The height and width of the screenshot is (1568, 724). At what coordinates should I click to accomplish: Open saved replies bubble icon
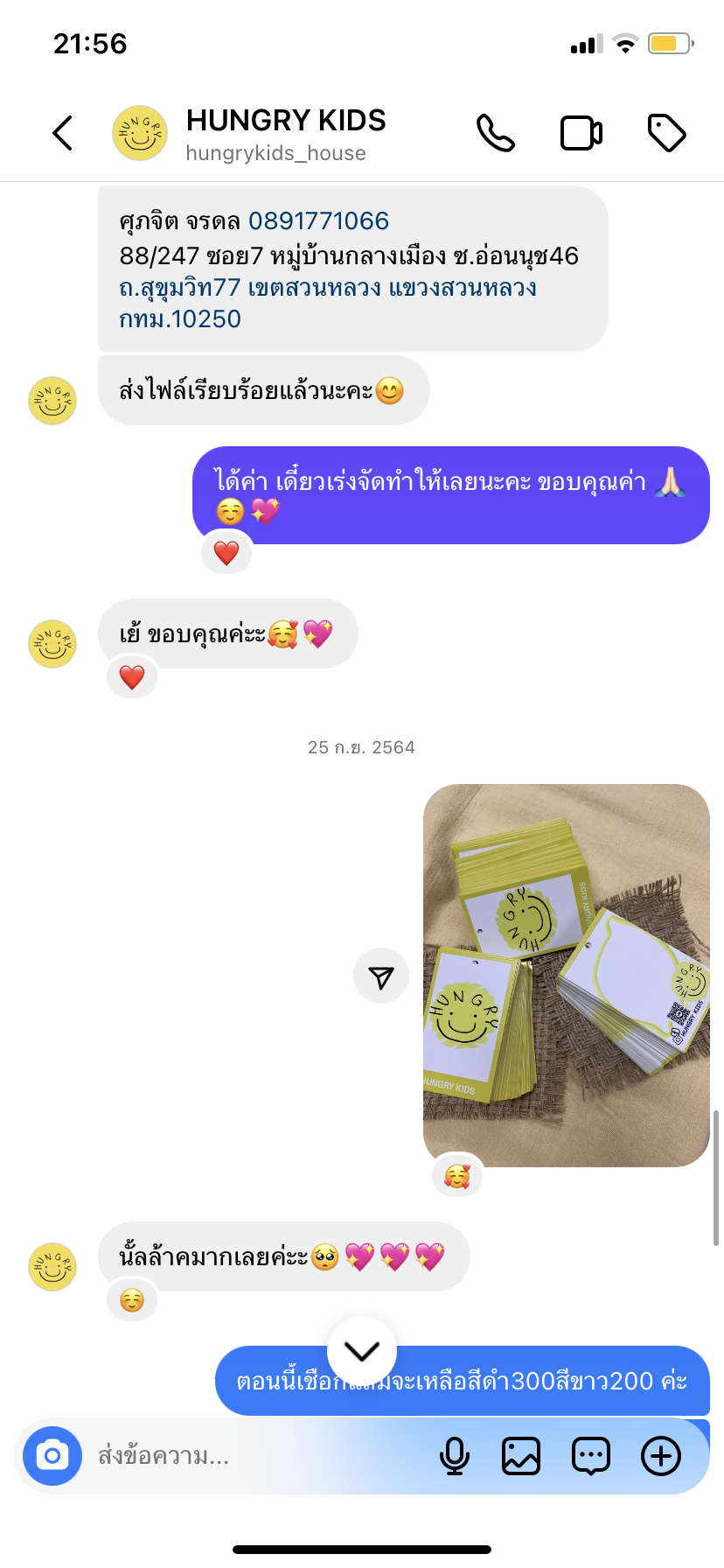click(x=590, y=1456)
